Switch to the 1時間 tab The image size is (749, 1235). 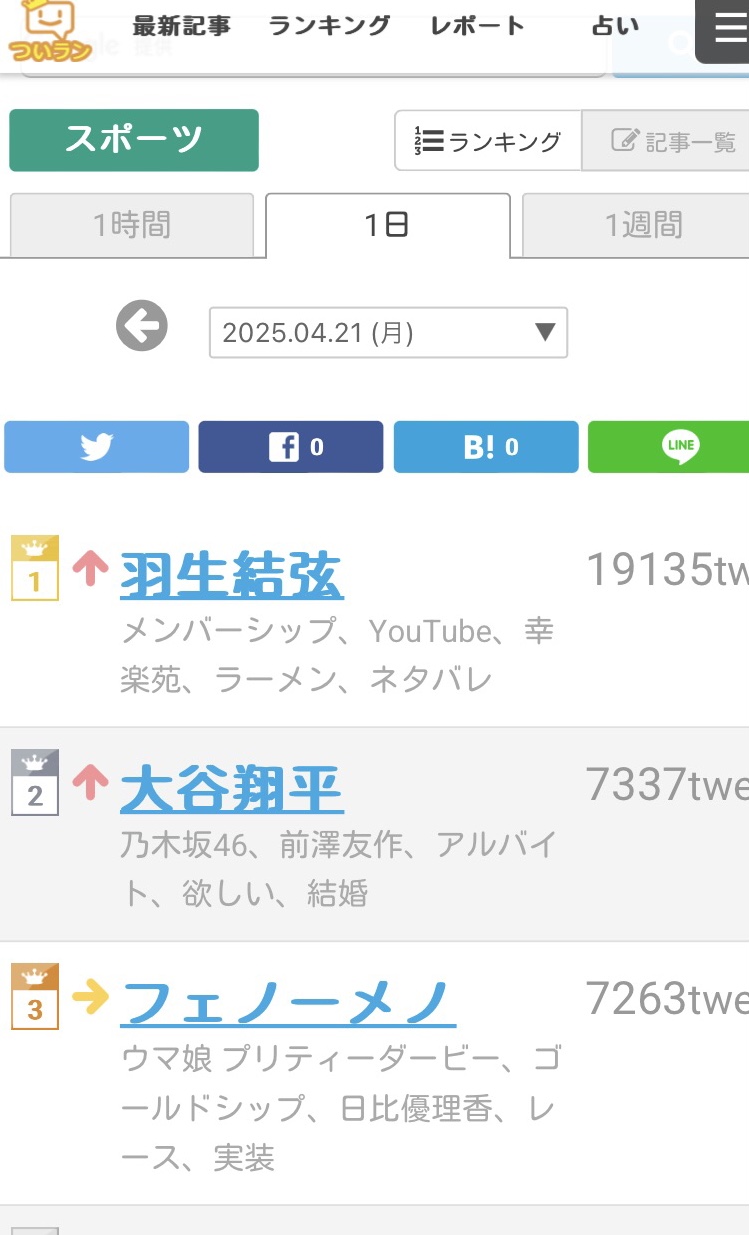point(132,225)
